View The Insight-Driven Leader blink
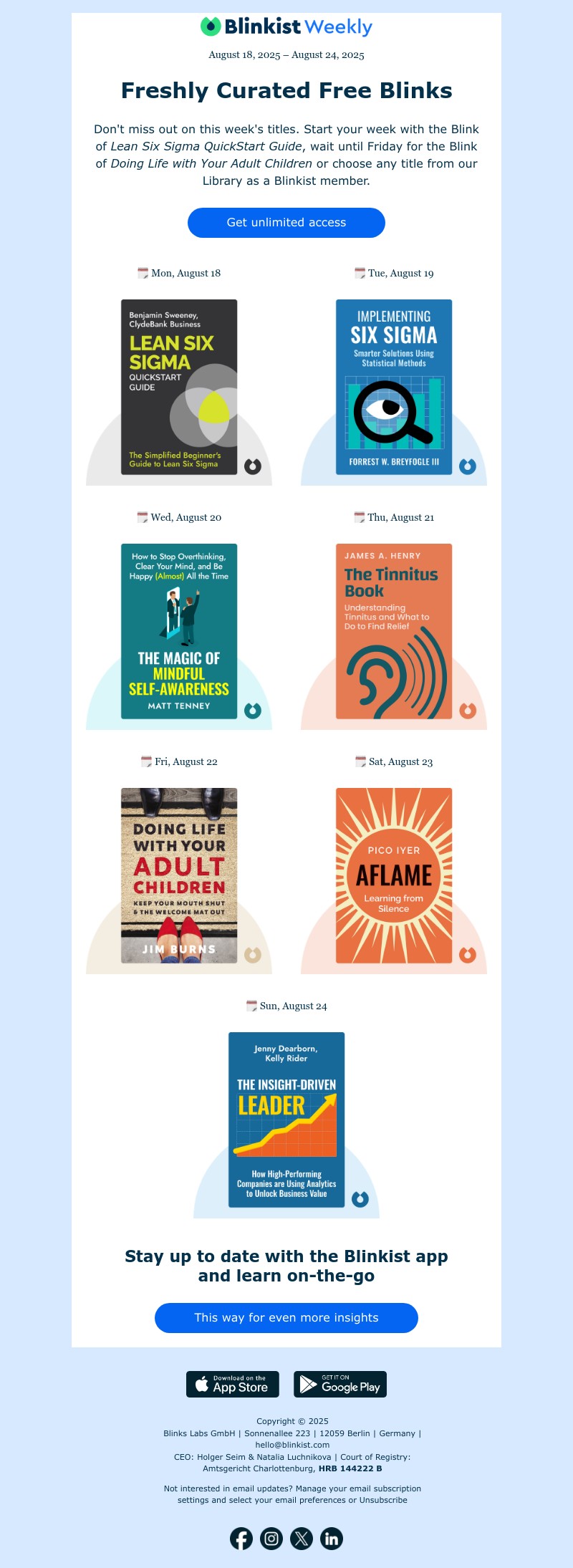Screen dimensions: 573x1568 coord(286,1120)
